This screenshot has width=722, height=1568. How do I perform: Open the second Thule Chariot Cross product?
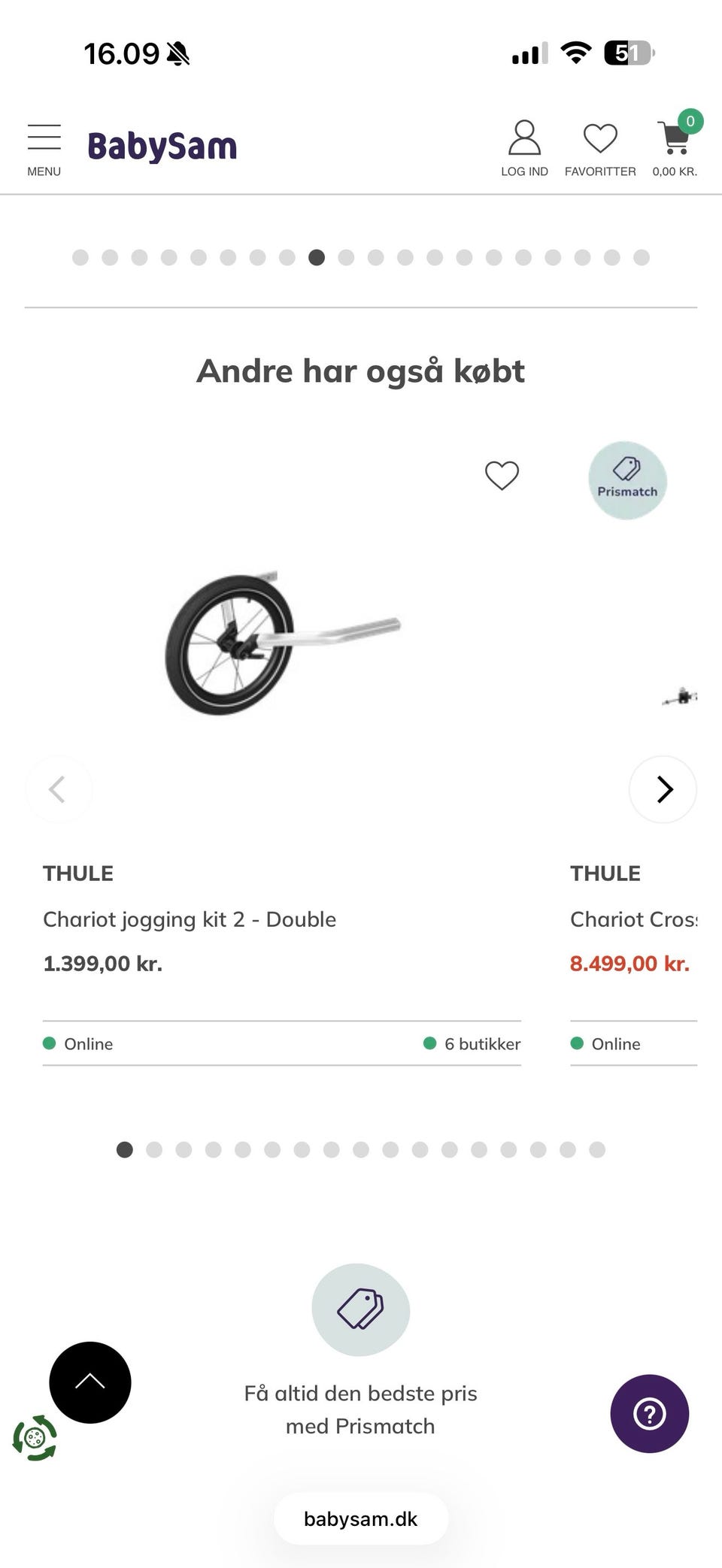coord(633,919)
